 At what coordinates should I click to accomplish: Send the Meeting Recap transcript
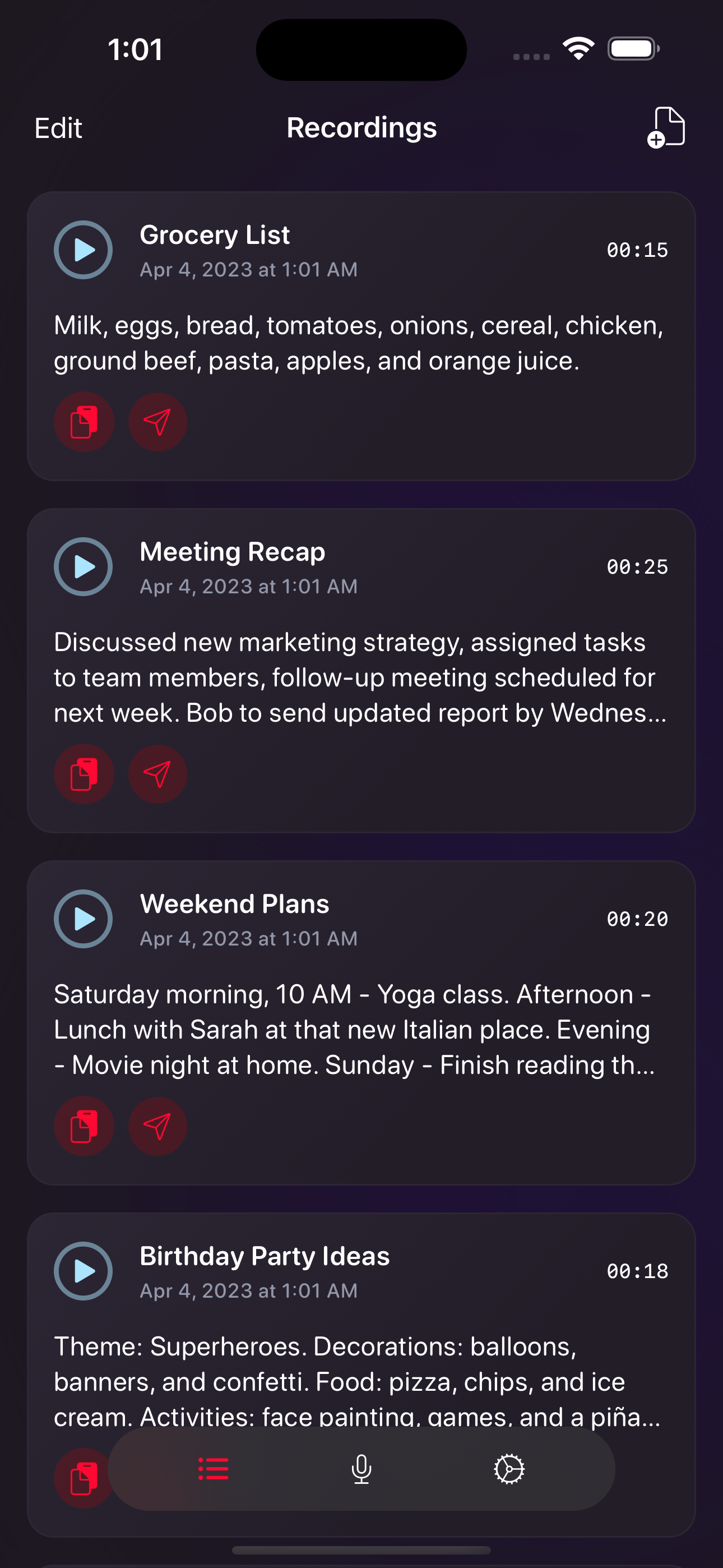(157, 774)
